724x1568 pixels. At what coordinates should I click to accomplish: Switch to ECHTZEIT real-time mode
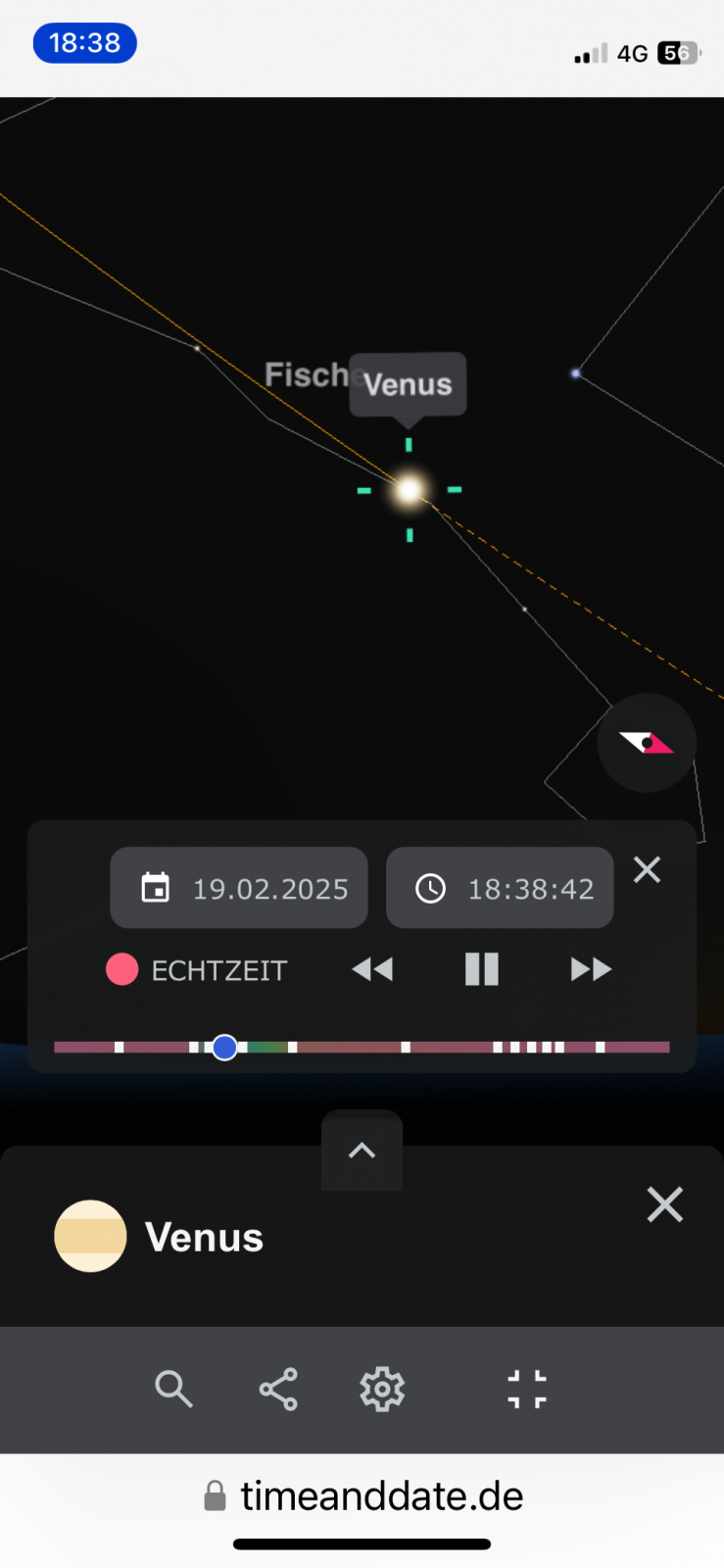[x=197, y=970]
